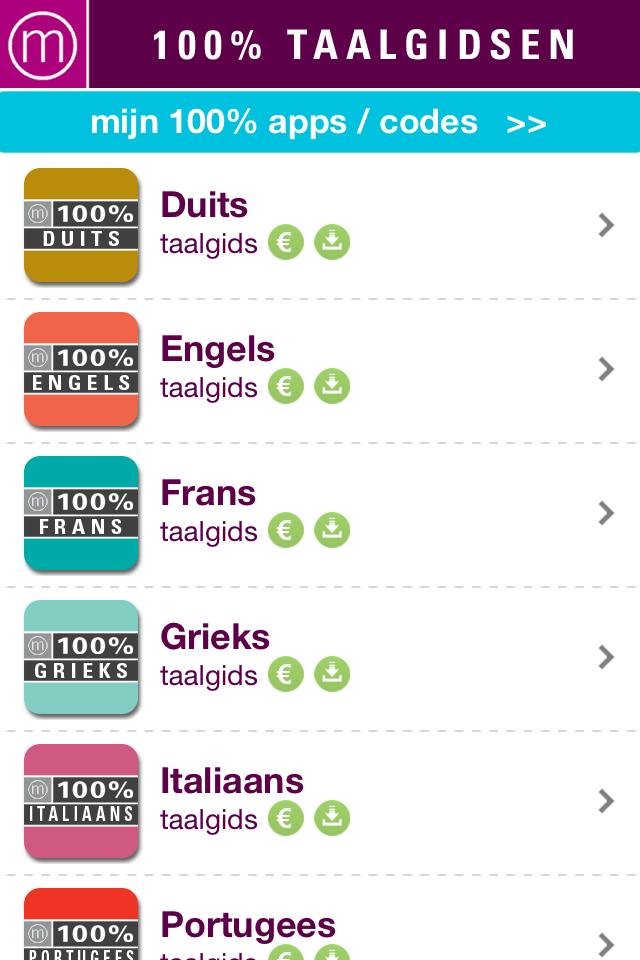Tap the download icon for Frans
This screenshot has width=640, height=960.
[332, 531]
